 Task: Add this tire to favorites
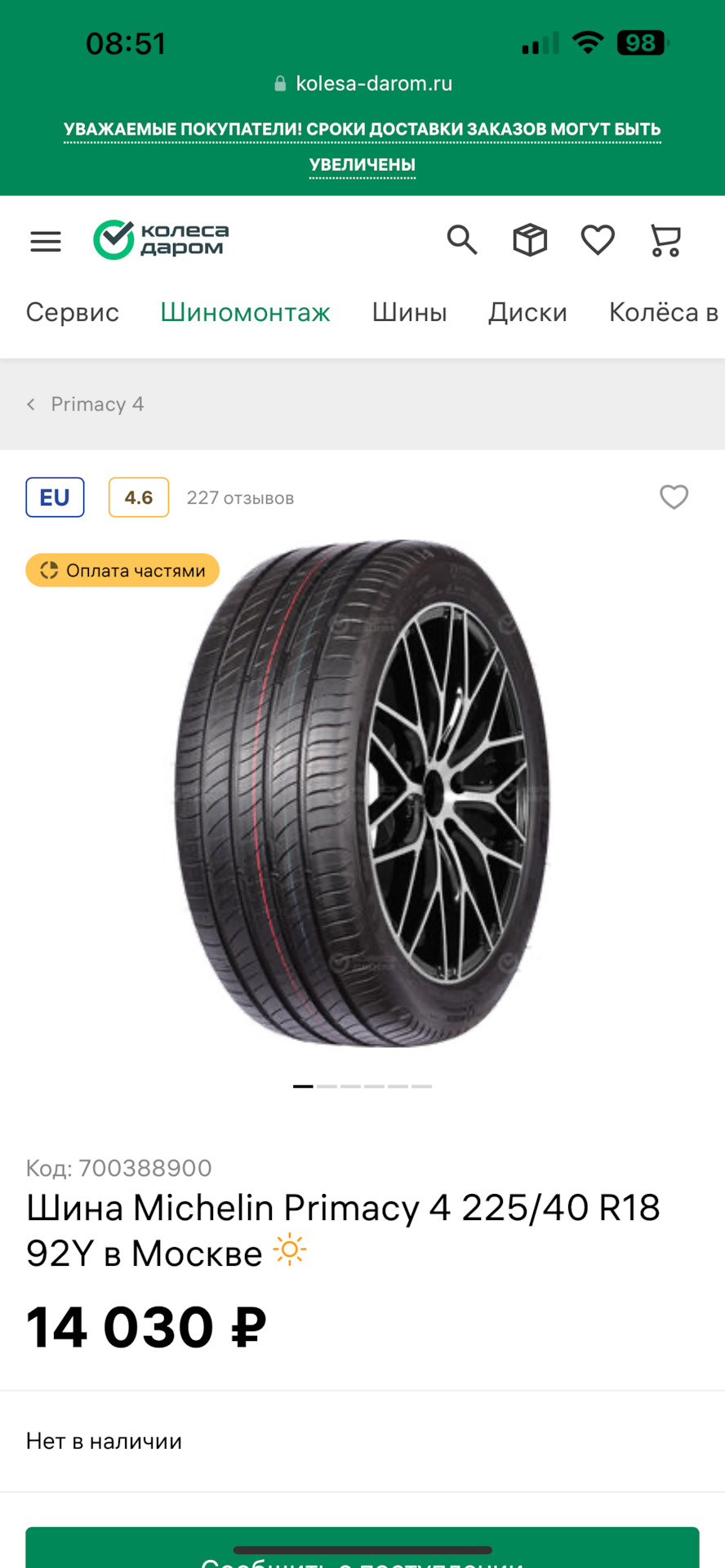(674, 497)
